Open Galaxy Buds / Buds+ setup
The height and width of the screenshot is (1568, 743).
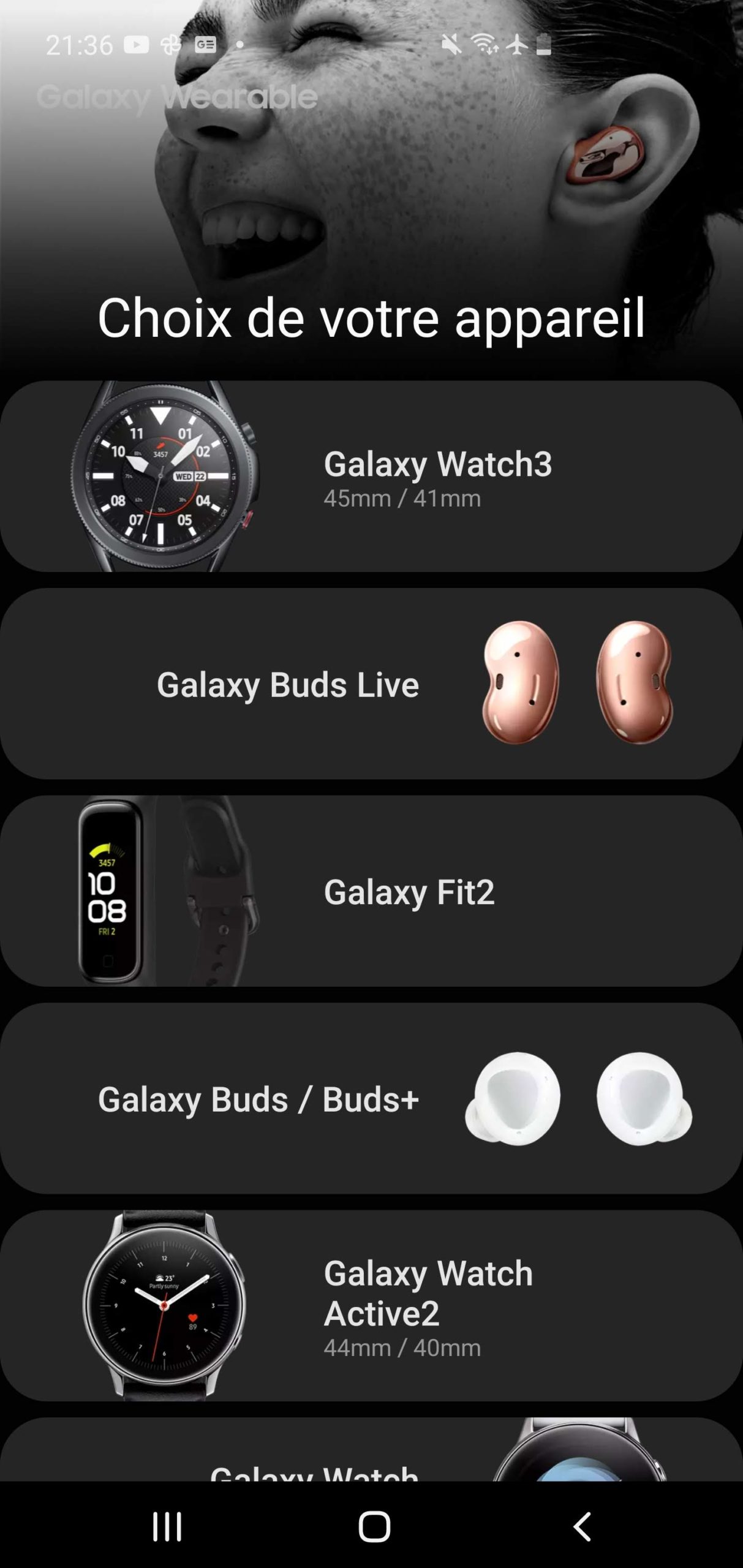coord(371,1098)
